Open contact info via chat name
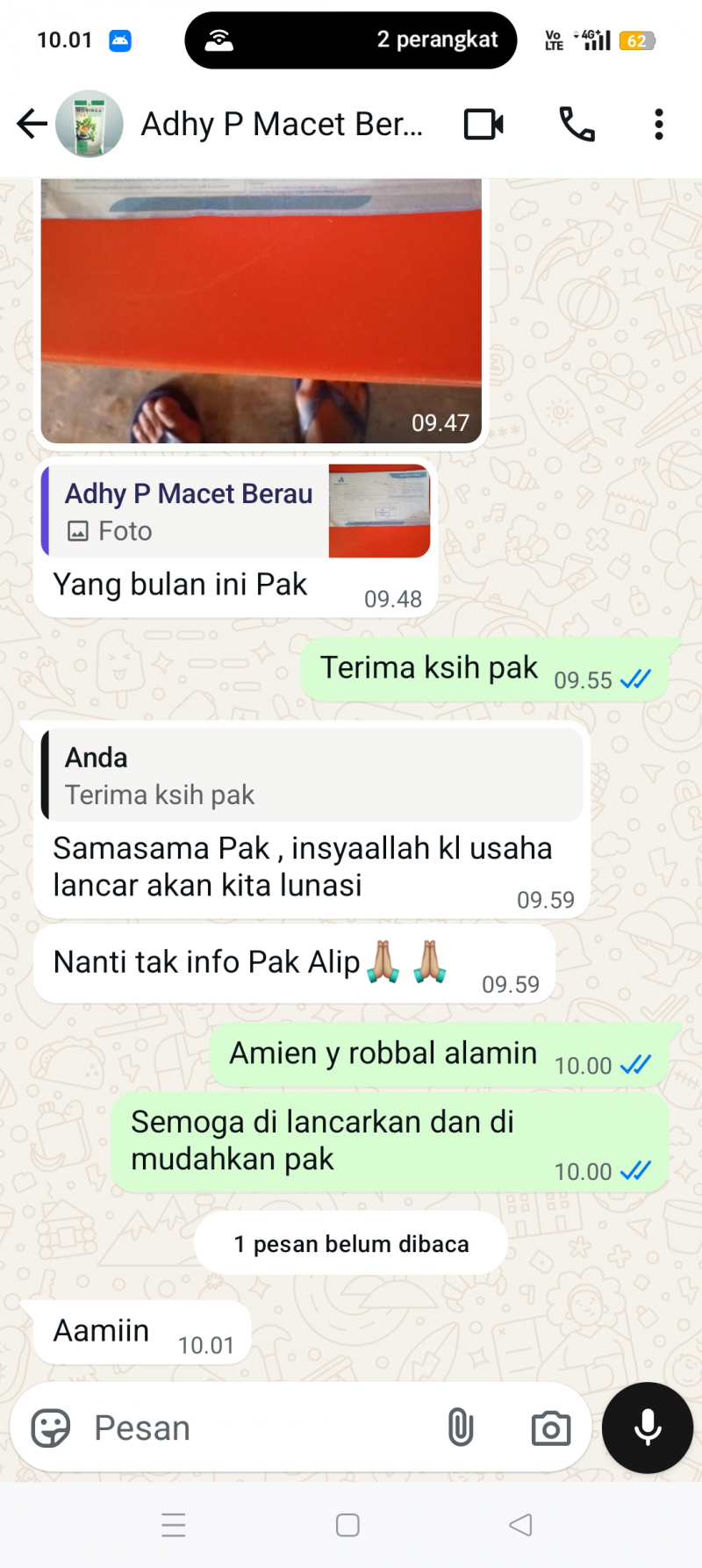Screen dimensions: 702x1568 pyautogui.click(x=281, y=124)
